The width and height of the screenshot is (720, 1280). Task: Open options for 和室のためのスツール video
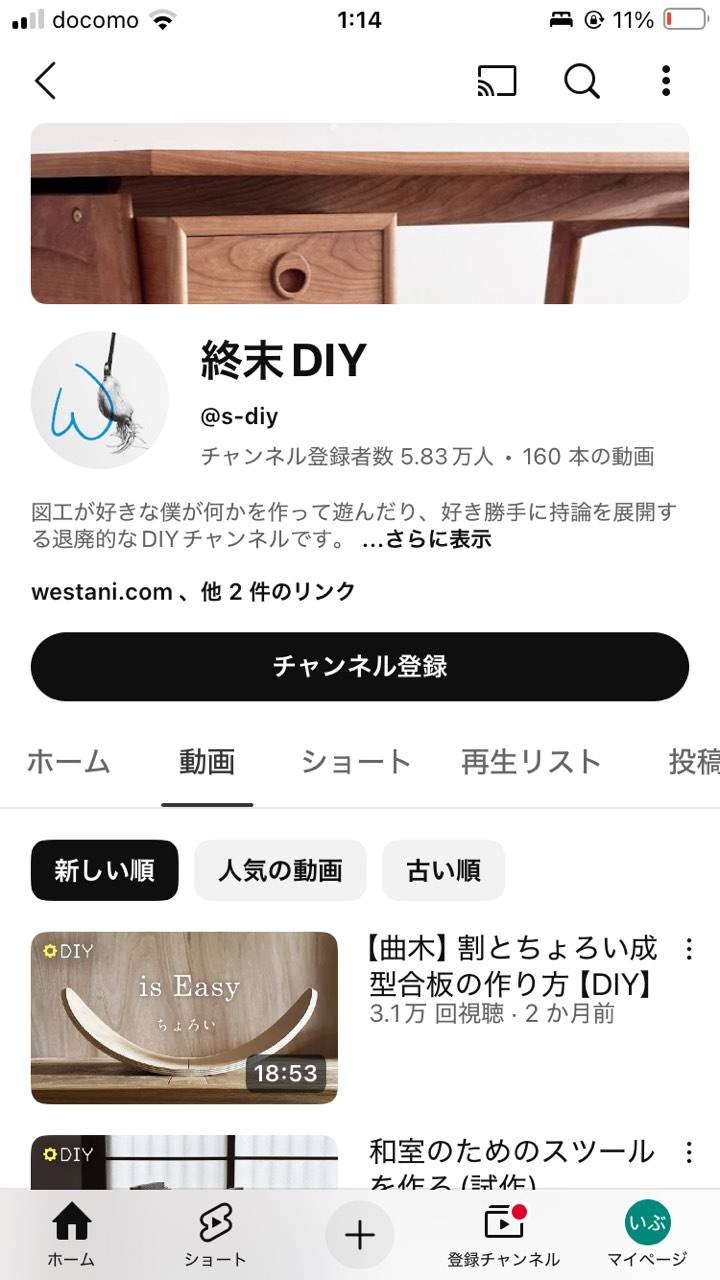click(x=688, y=1153)
